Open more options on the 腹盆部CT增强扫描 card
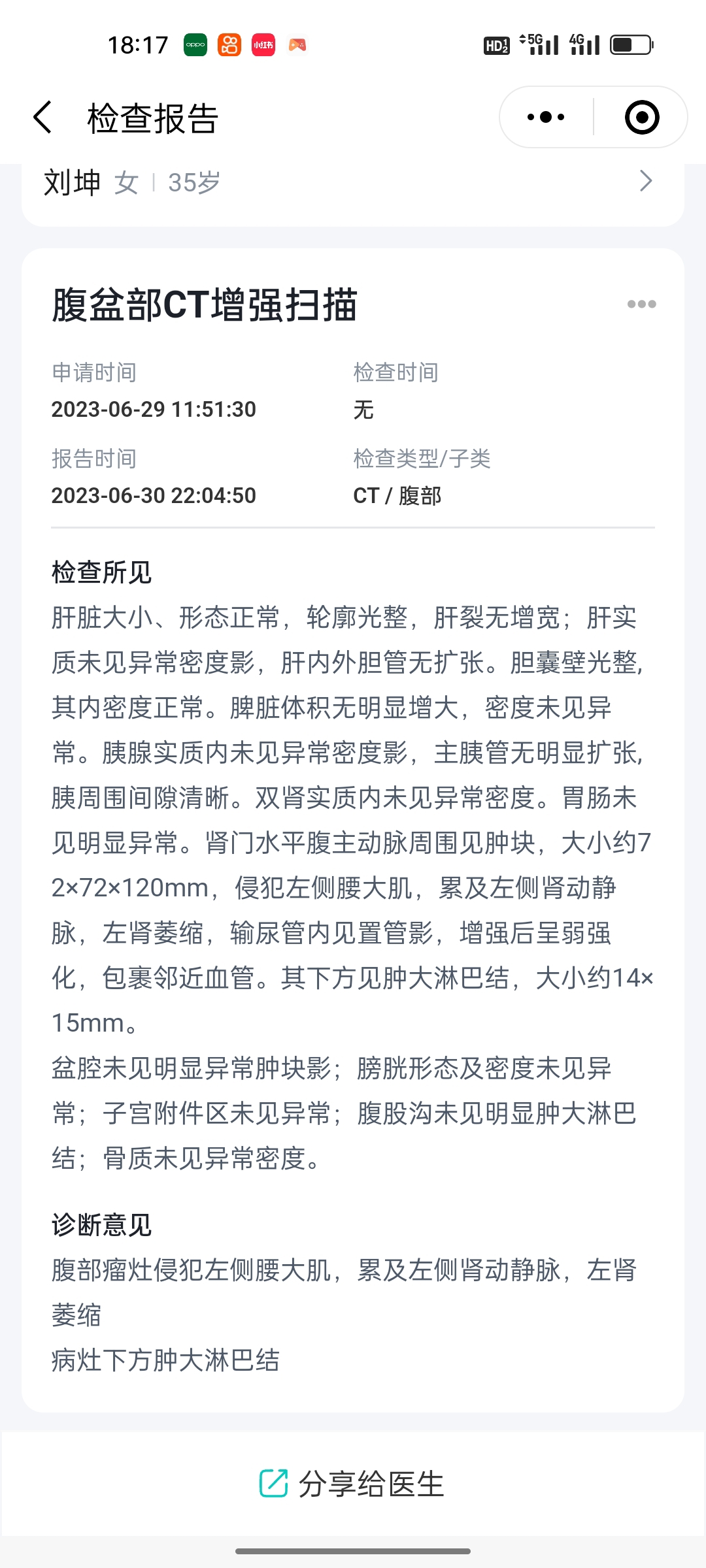 (x=641, y=304)
